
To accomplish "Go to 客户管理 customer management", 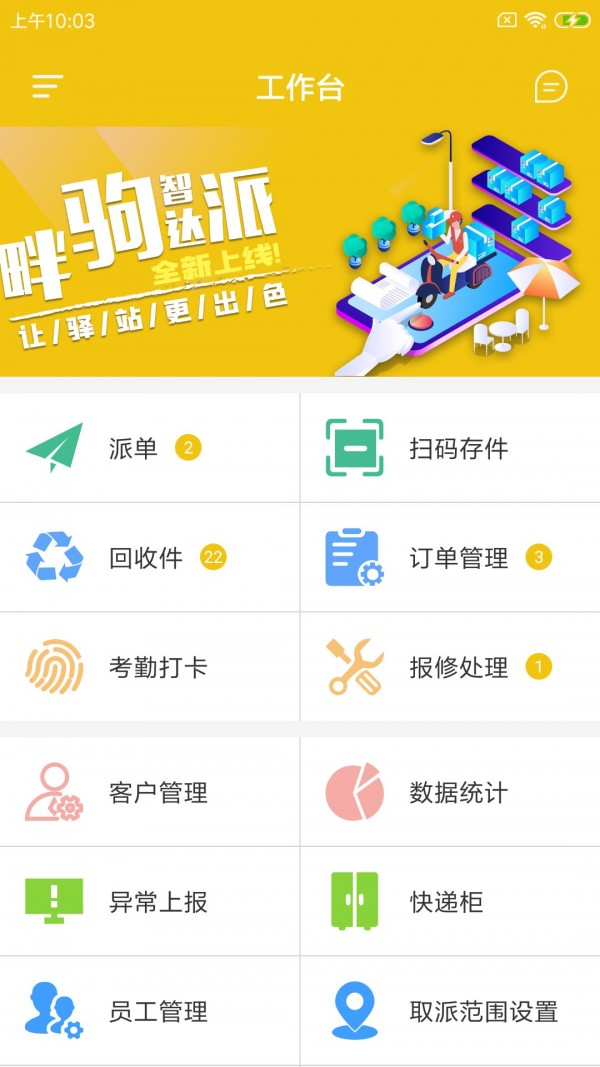I will [150, 793].
